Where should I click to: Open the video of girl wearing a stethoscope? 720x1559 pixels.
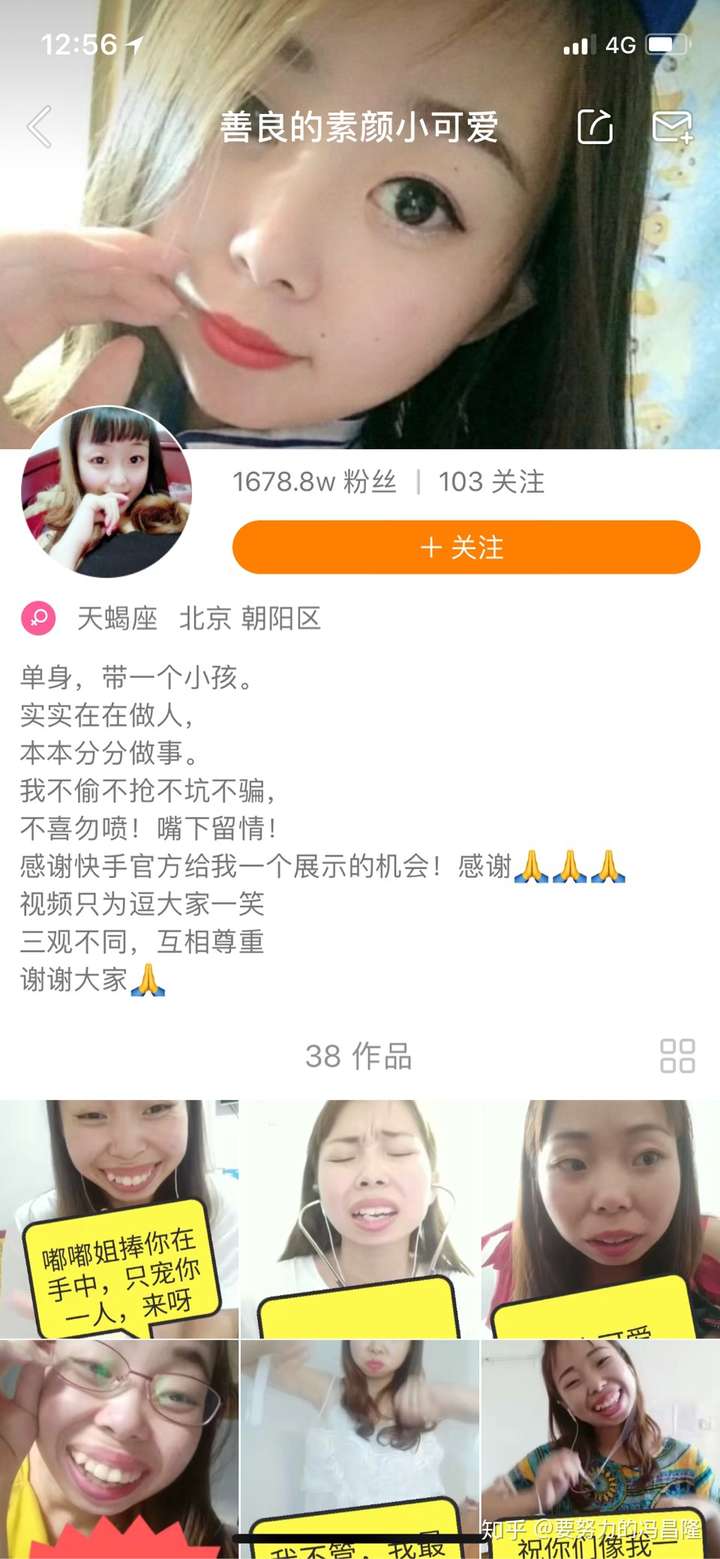click(360, 1218)
